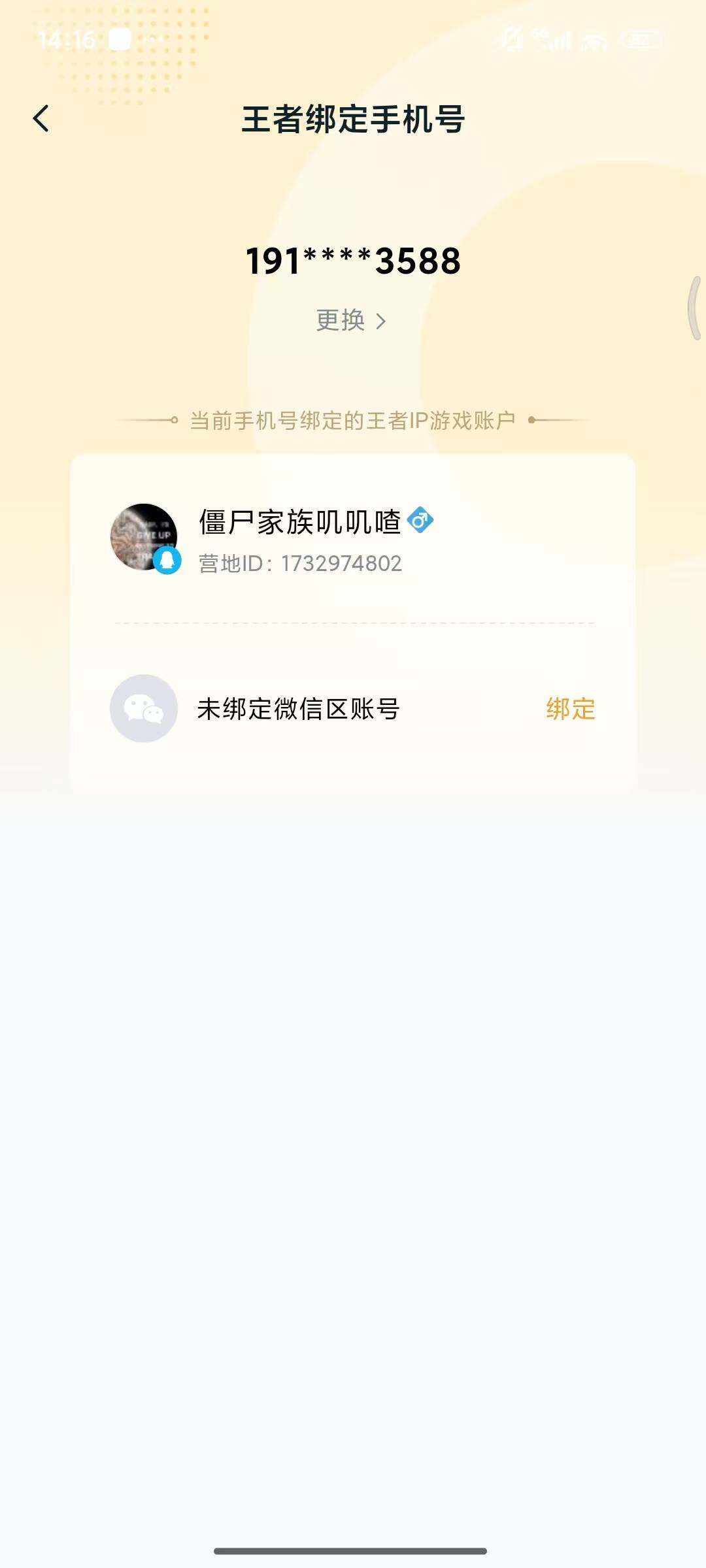706x1568 pixels.
Task: Open the 更换 chevron to switch phone number
Action: (x=382, y=321)
